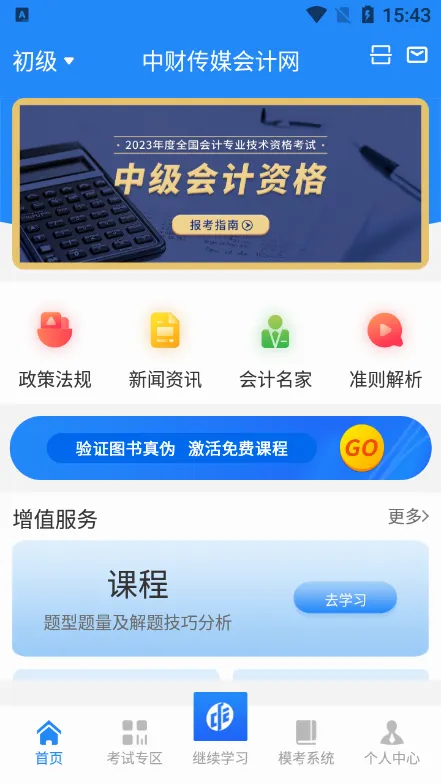Switch to the 模考系统 tab
The image size is (441, 784).
[306, 742]
